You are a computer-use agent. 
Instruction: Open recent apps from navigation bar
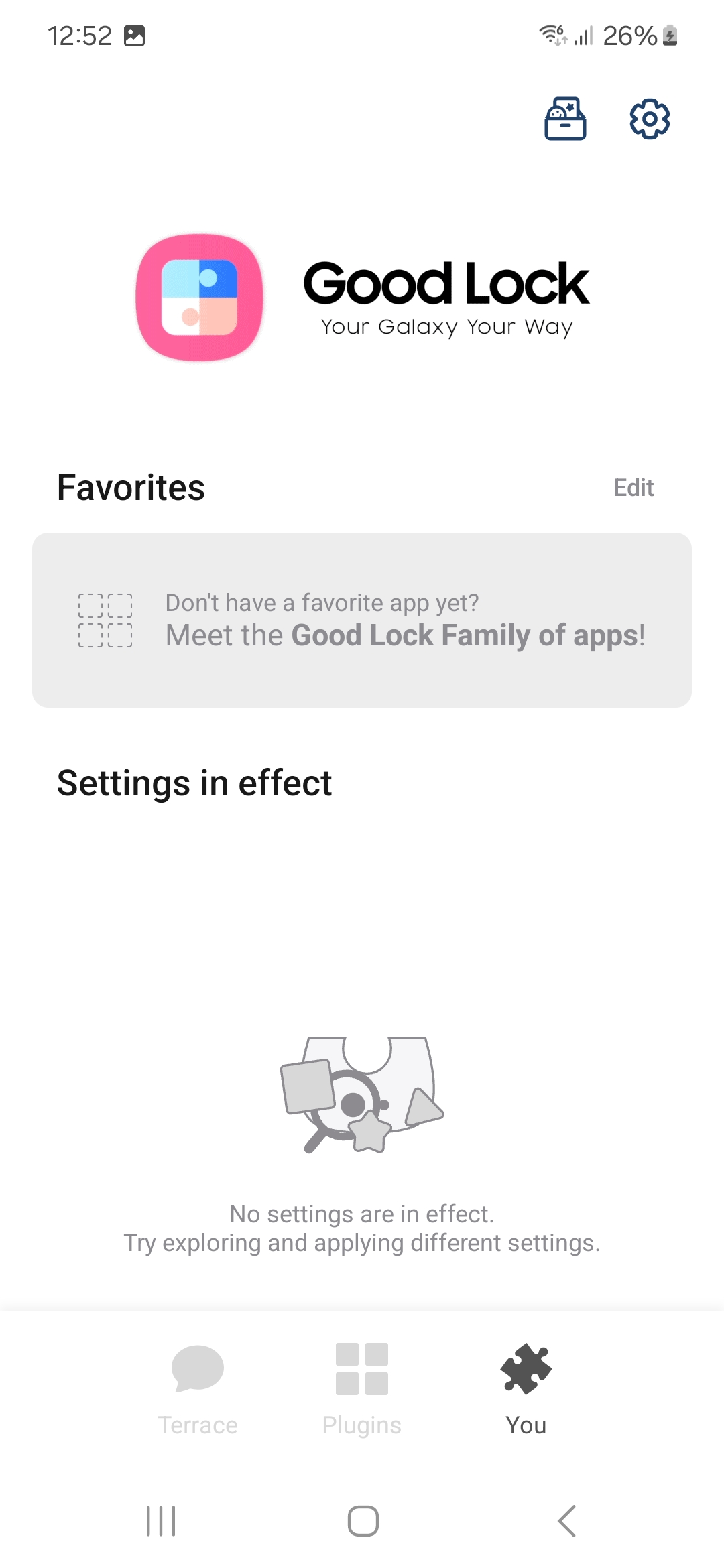pyautogui.click(x=161, y=1520)
